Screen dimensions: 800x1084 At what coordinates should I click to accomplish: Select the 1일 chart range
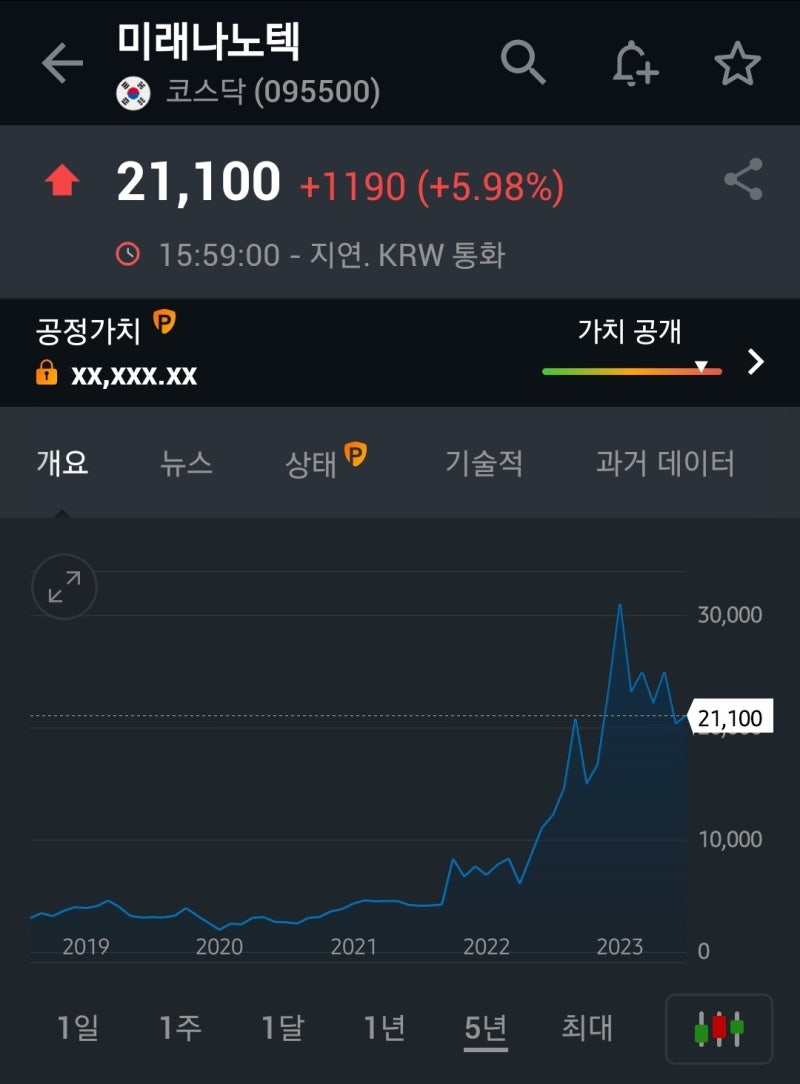click(x=77, y=1027)
